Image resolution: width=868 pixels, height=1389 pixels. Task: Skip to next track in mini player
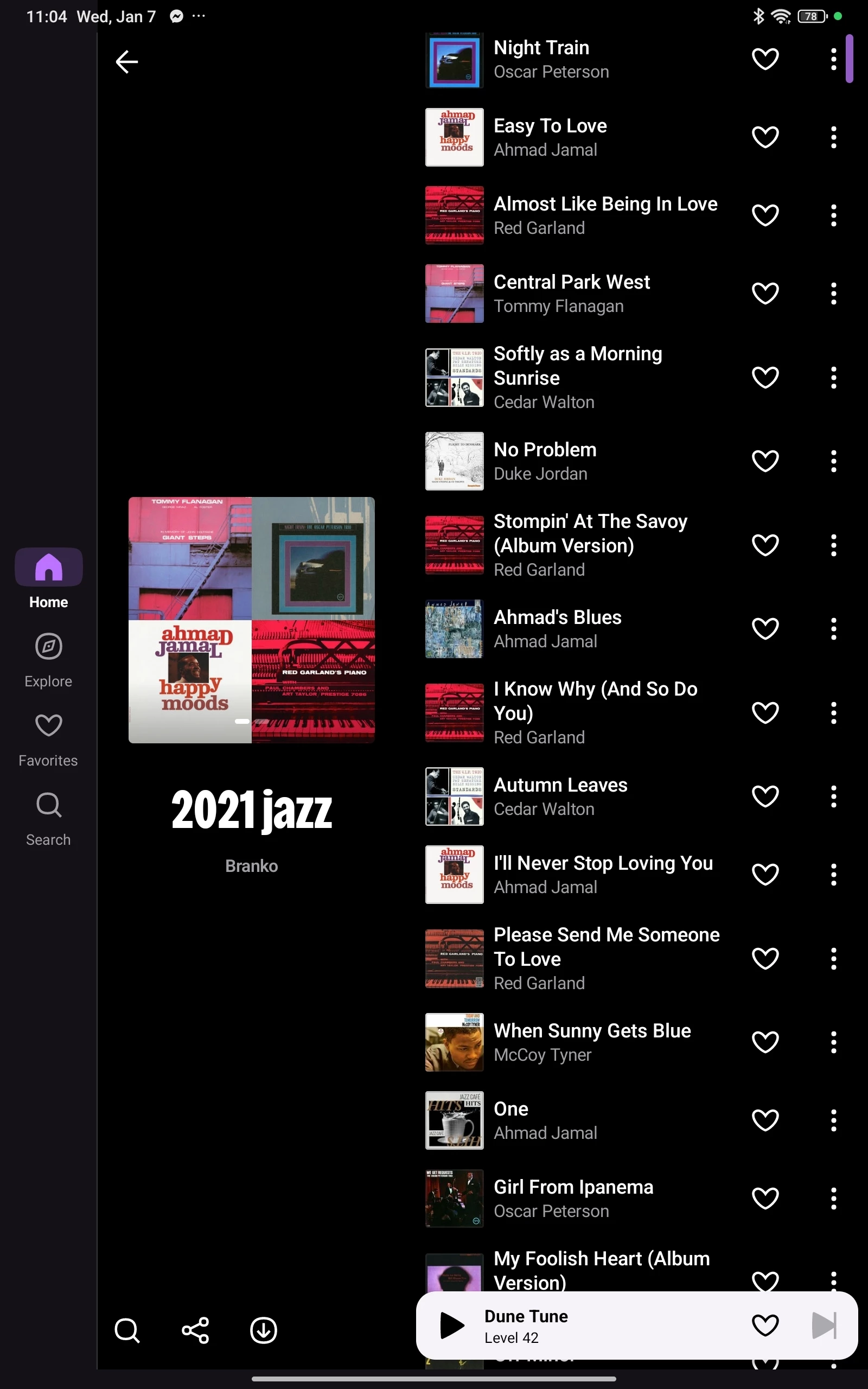coord(824,1326)
